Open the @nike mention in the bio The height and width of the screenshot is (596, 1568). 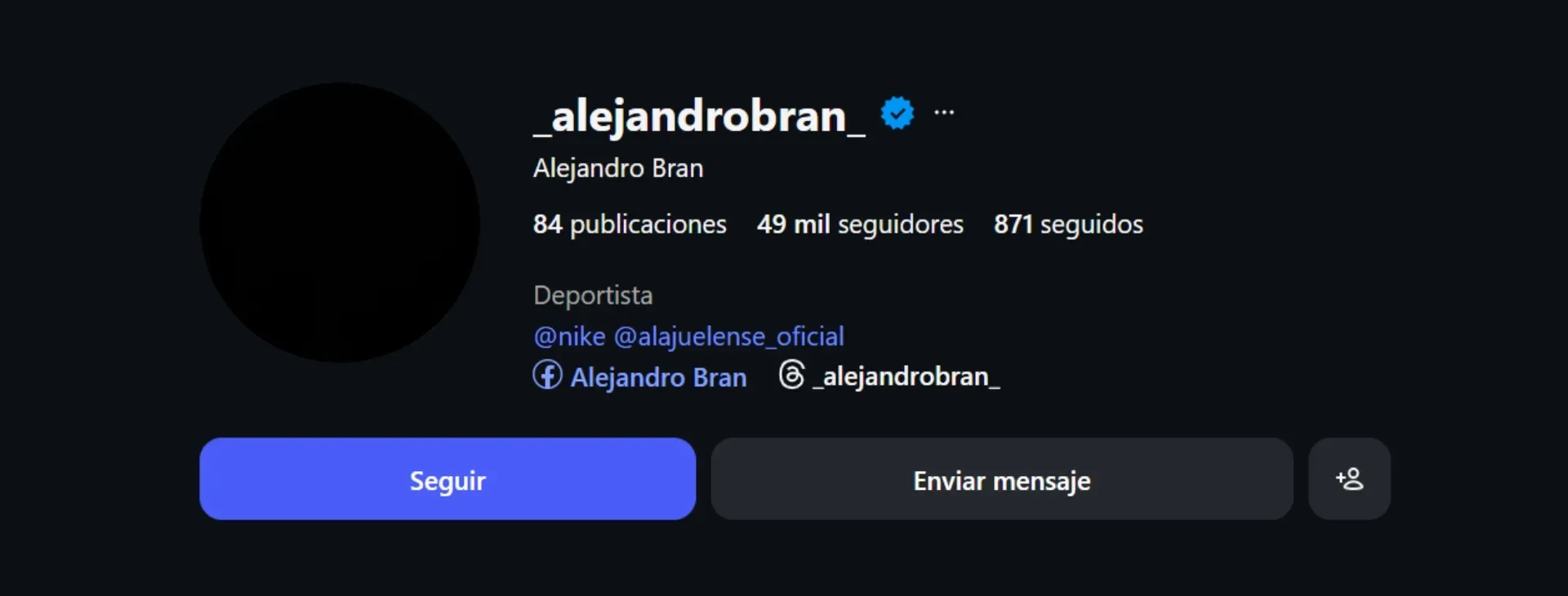click(569, 336)
